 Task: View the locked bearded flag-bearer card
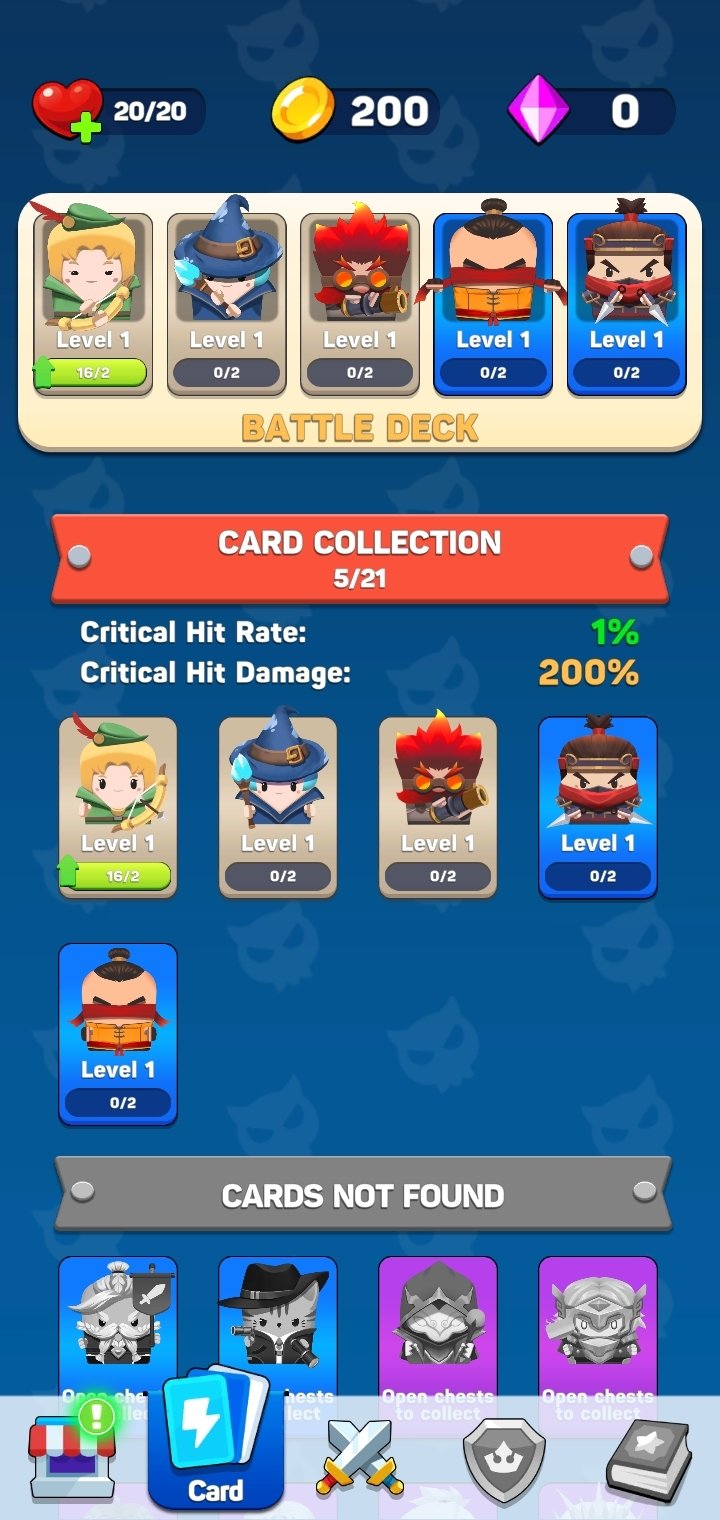coord(118,1330)
